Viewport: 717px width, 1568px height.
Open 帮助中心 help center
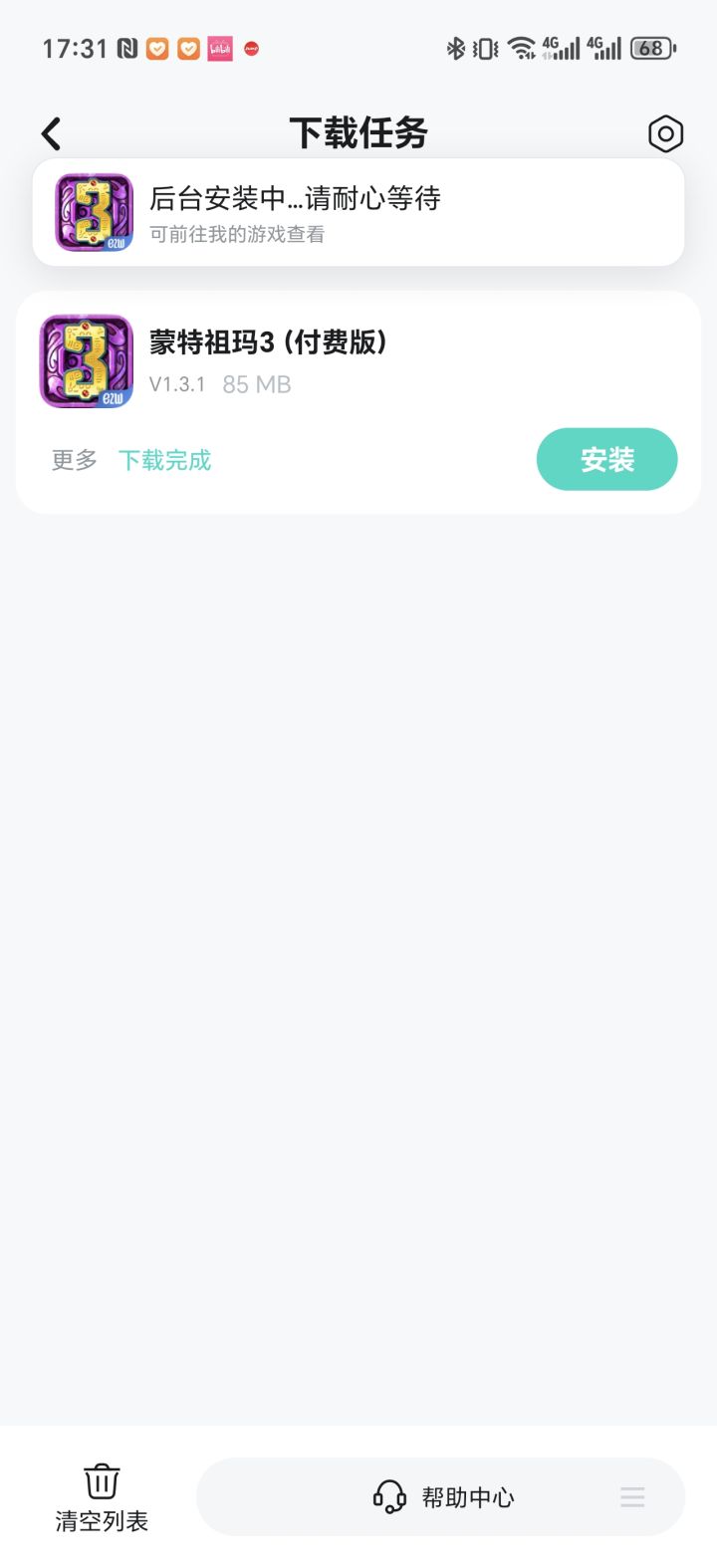444,1497
